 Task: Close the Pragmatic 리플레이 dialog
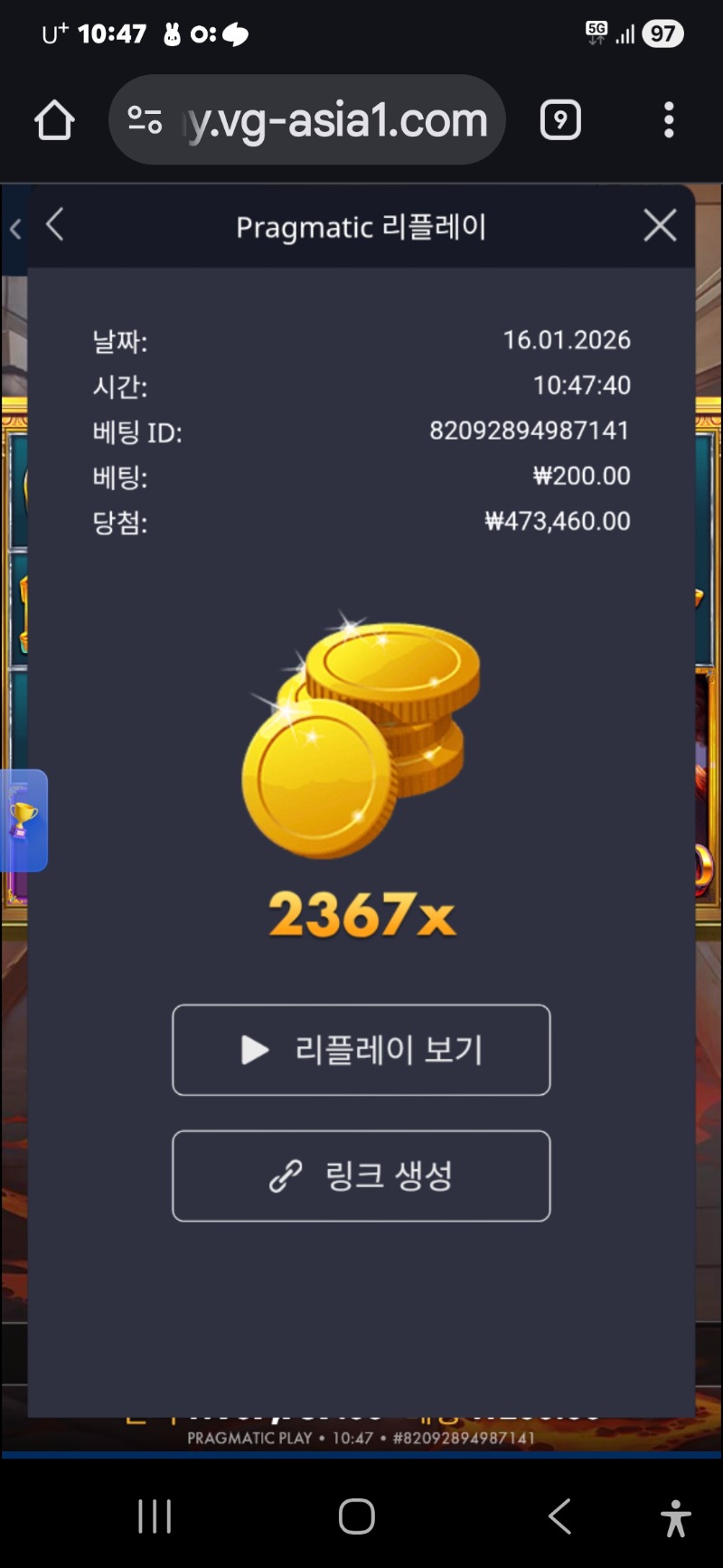(x=660, y=225)
